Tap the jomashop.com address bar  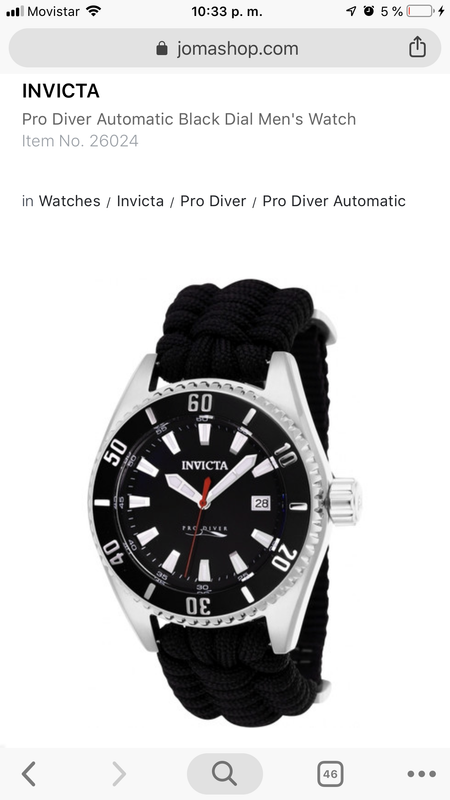224,48
